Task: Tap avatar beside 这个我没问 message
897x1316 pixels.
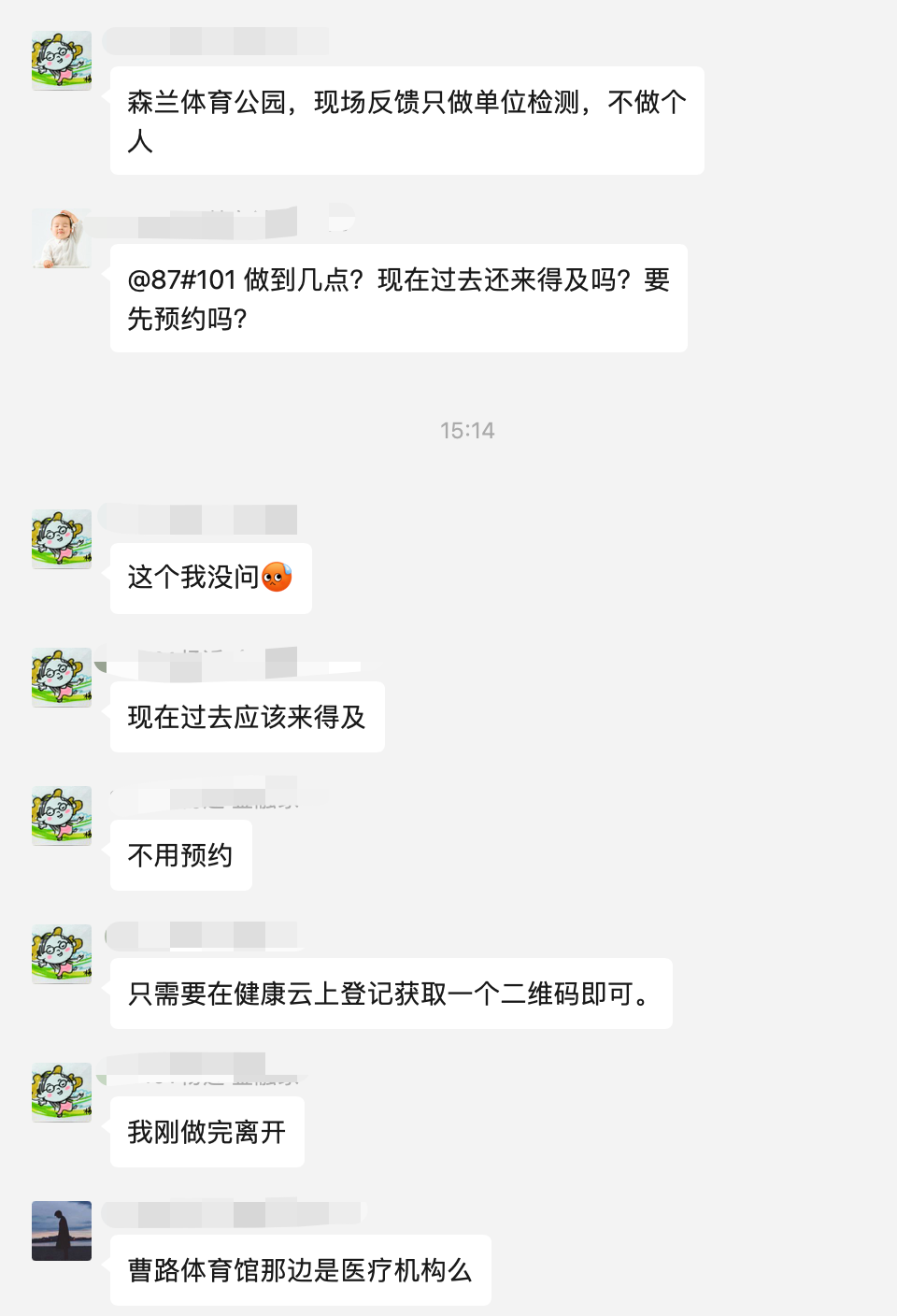Action: 62,539
